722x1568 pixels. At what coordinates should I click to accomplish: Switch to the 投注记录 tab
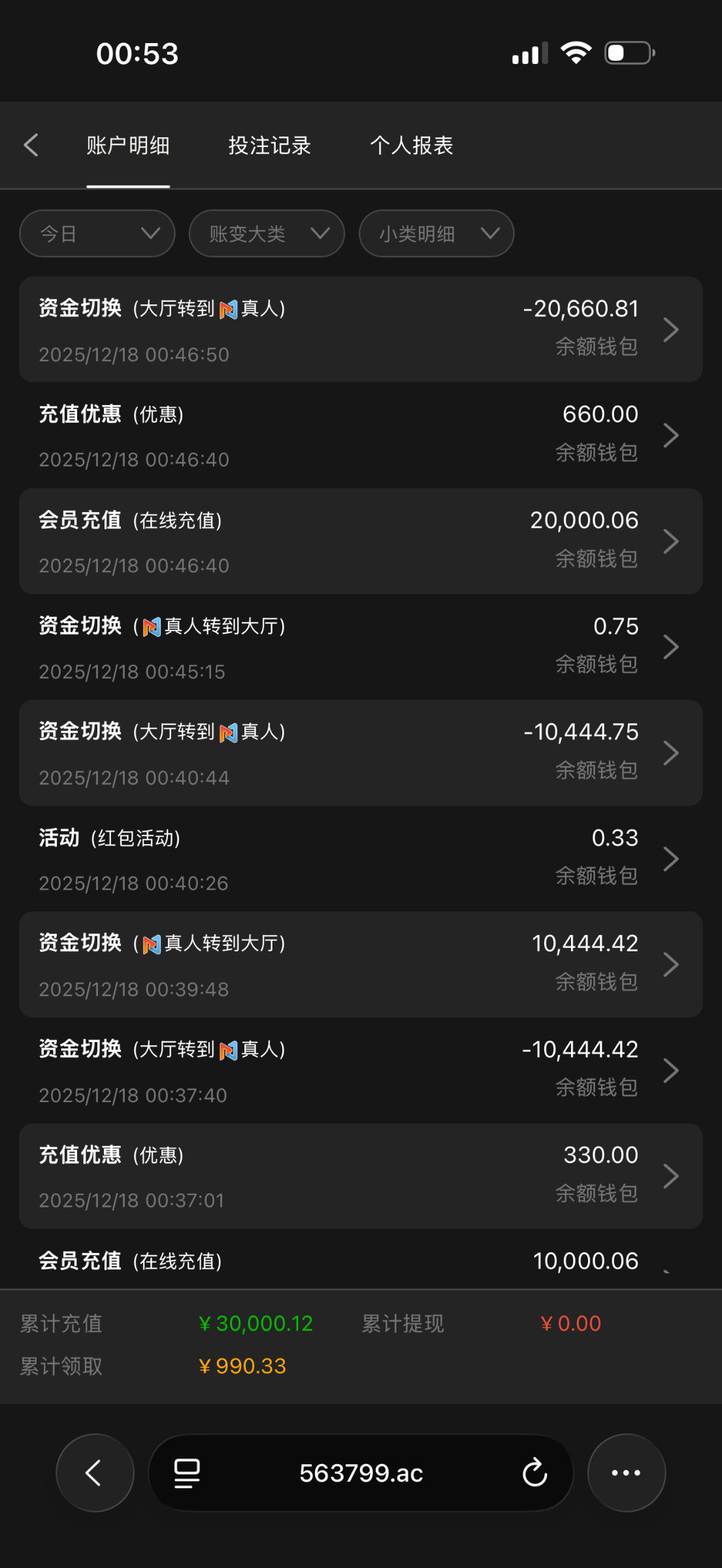click(269, 145)
